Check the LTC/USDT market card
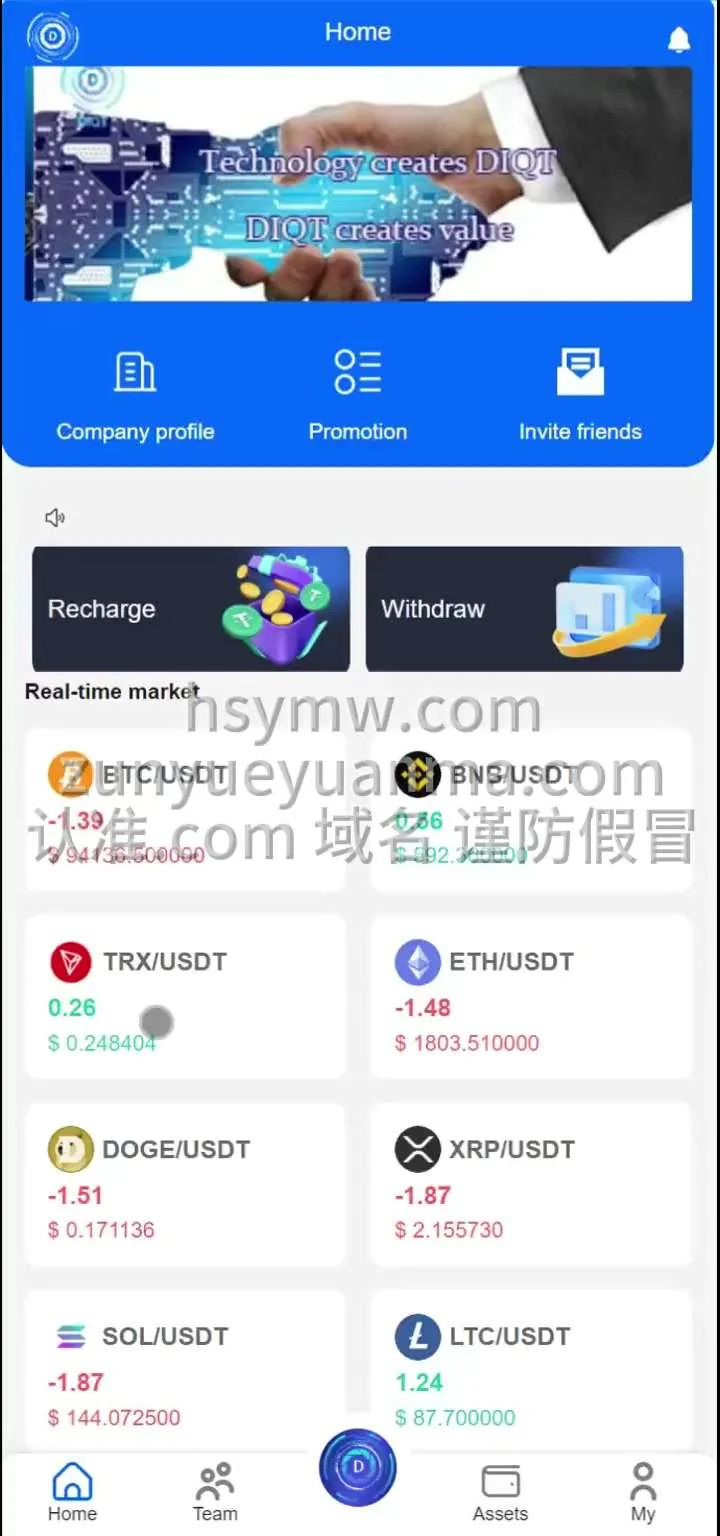Image resolution: width=720 pixels, height=1536 pixels. [531, 1370]
